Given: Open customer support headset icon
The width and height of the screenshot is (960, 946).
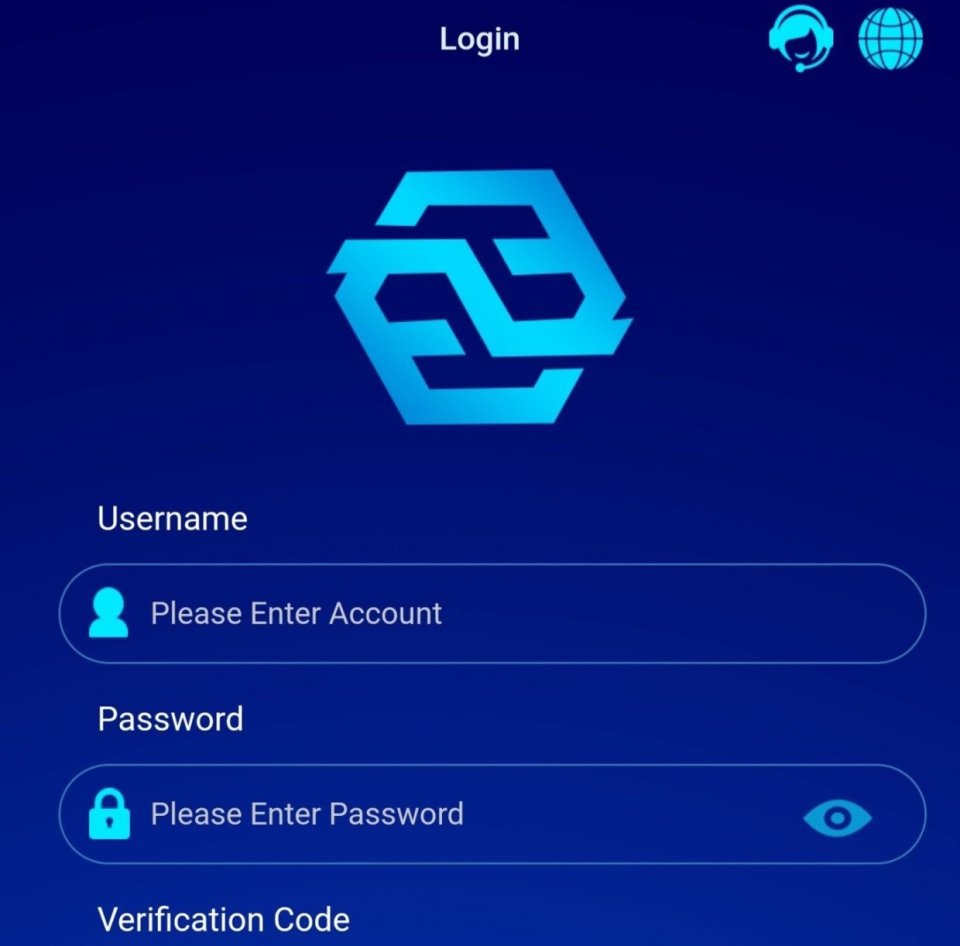Looking at the screenshot, I should click(800, 40).
